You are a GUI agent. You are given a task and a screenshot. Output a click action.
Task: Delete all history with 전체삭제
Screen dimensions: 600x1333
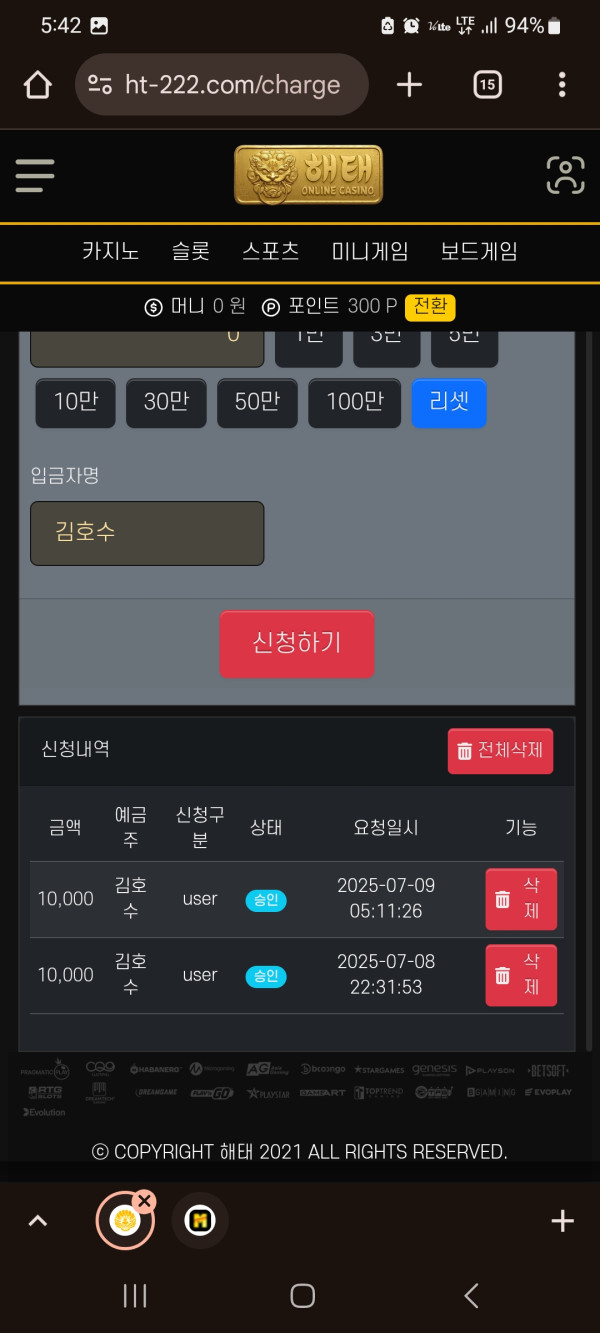tap(500, 751)
